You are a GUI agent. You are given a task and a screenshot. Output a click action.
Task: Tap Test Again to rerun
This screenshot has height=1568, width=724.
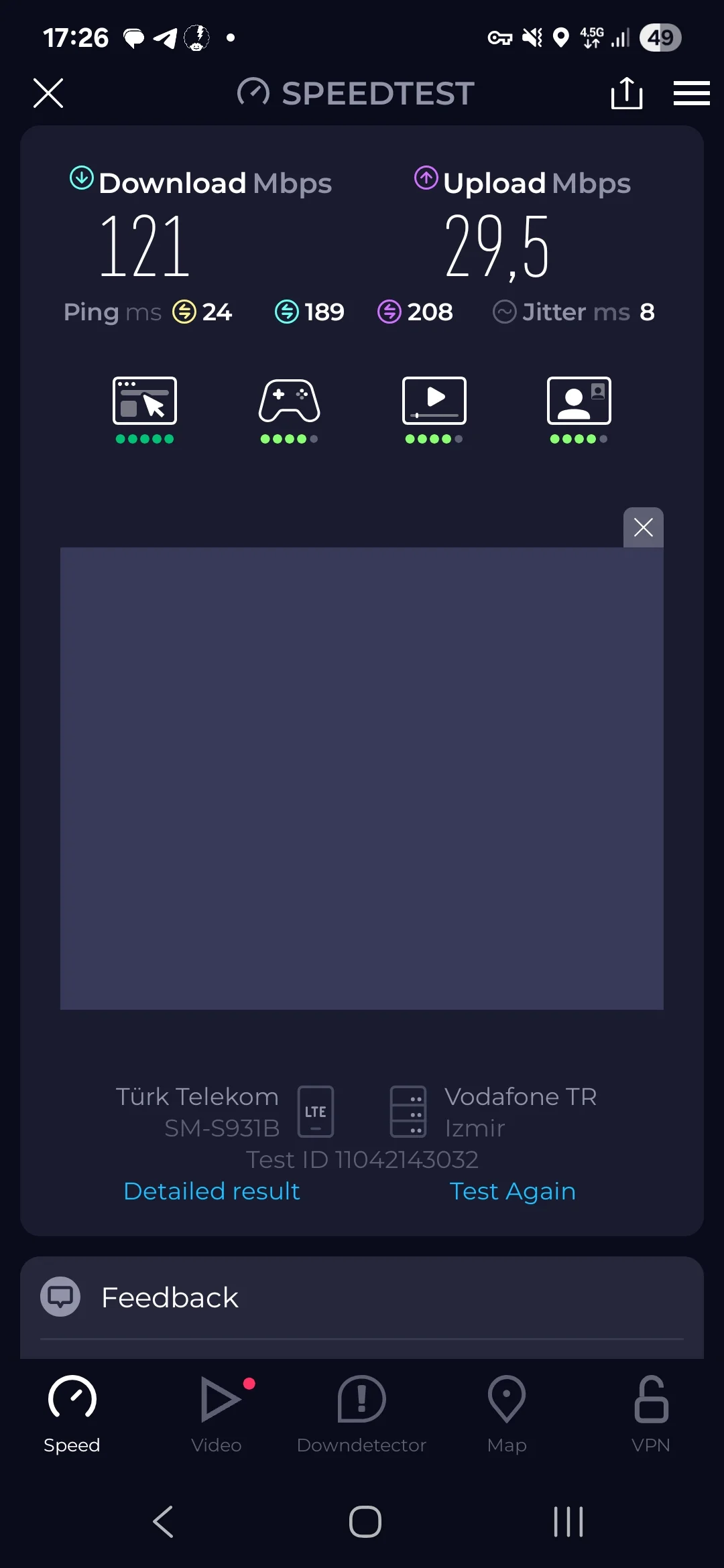tap(512, 1191)
